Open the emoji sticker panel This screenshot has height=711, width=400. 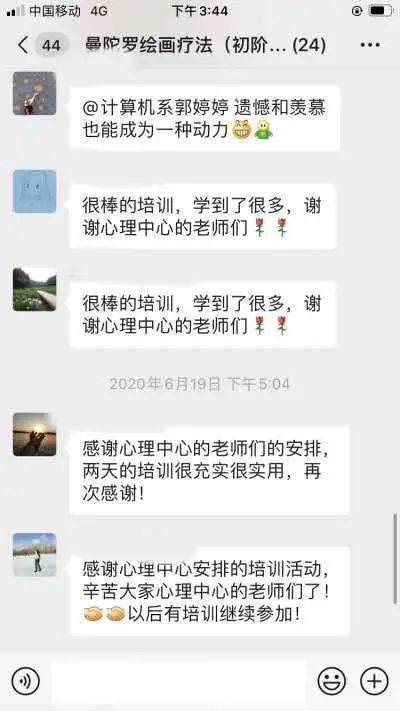332,681
